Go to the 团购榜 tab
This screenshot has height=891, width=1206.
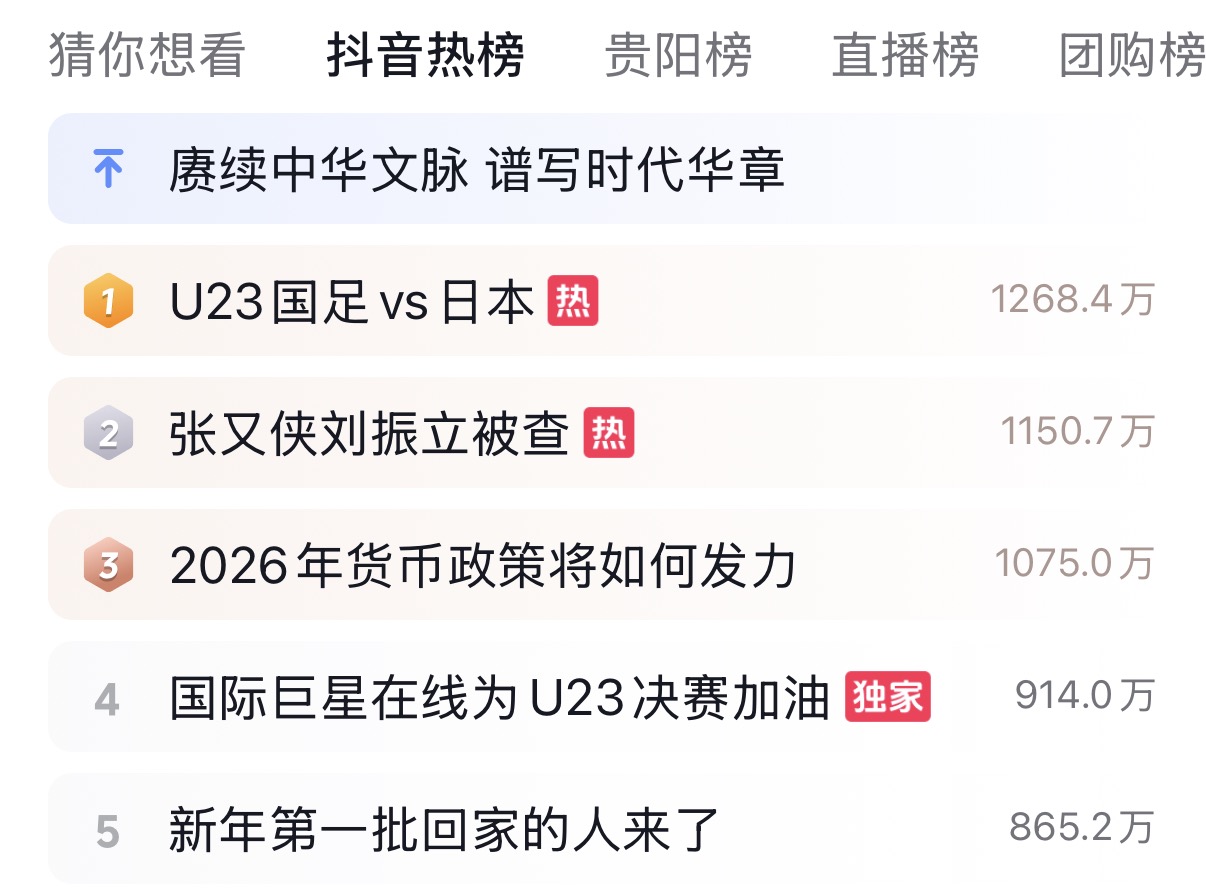click(x=1132, y=55)
